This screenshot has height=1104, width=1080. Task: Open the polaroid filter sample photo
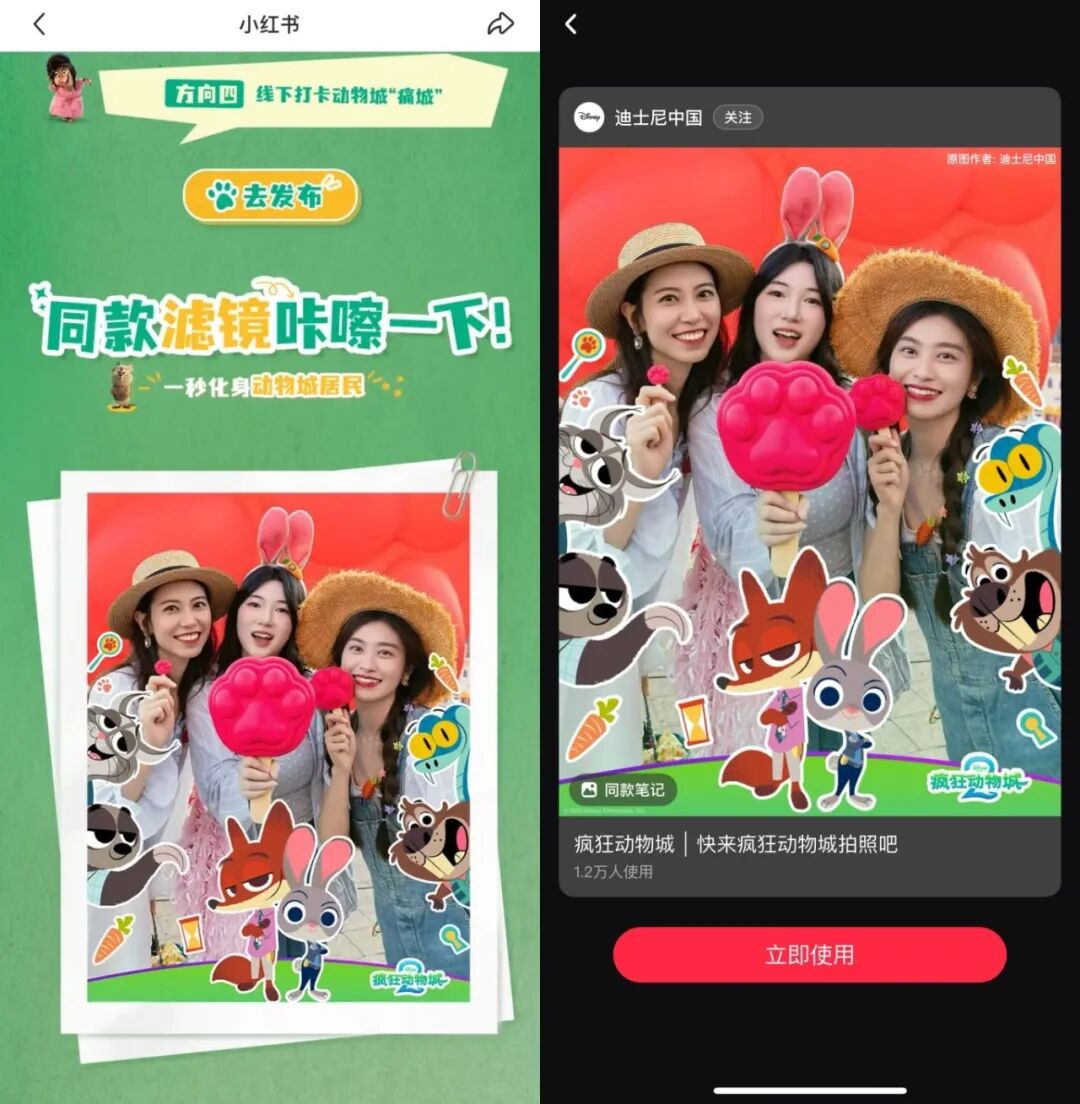coord(278,745)
